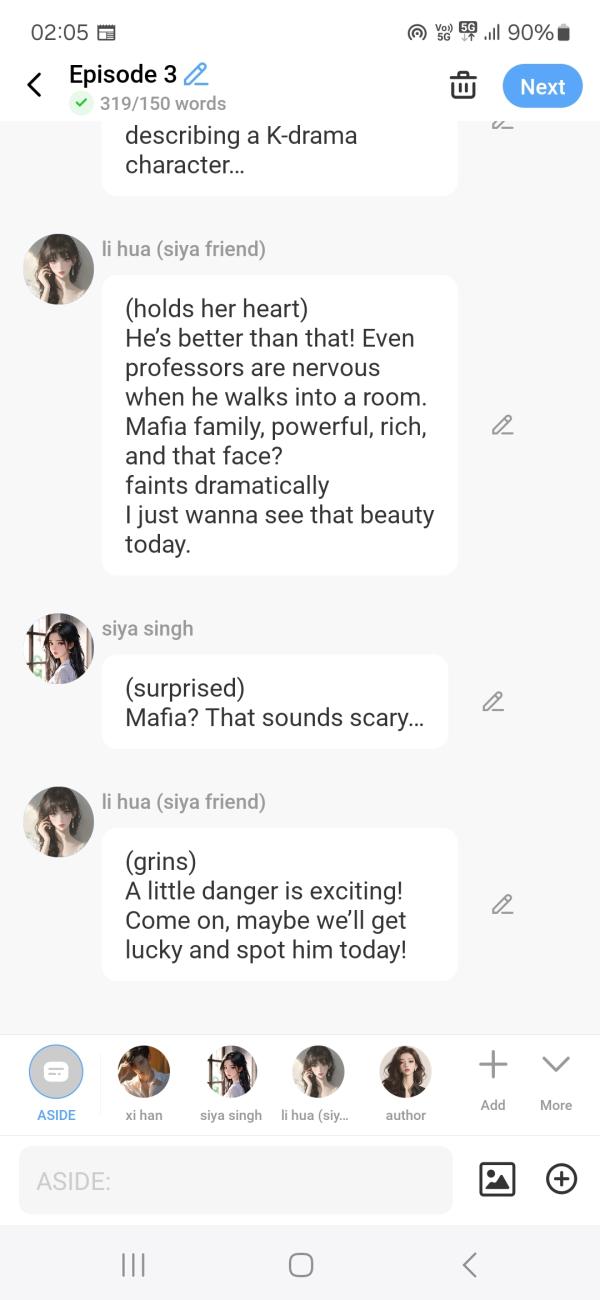Image resolution: width=600 pixels, height=1300 pixels.
Task: Edit the "Mafia? That sounds scary" message
Action: (x=492, y=702)
